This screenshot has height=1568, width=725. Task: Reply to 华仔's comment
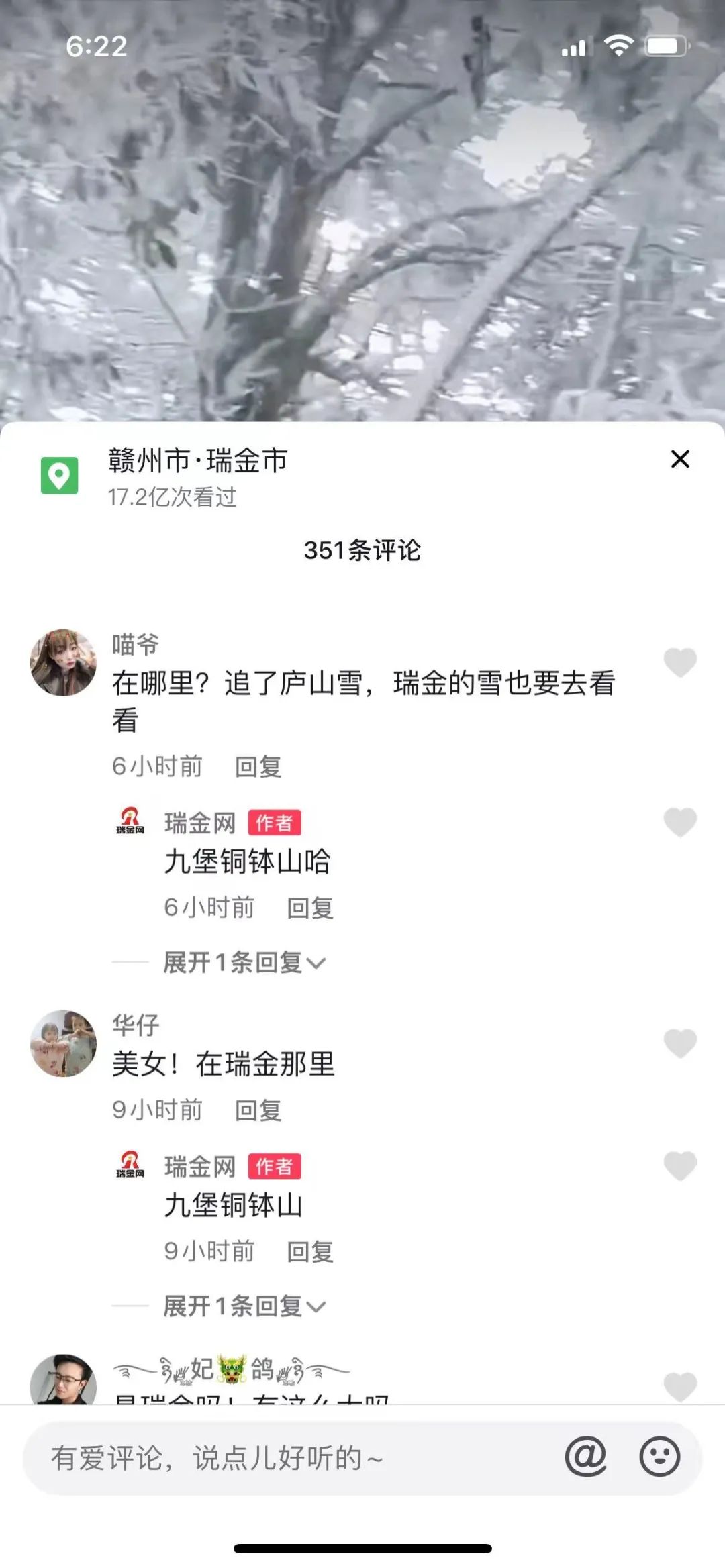pyautogui.click(x=258, y=1110)
